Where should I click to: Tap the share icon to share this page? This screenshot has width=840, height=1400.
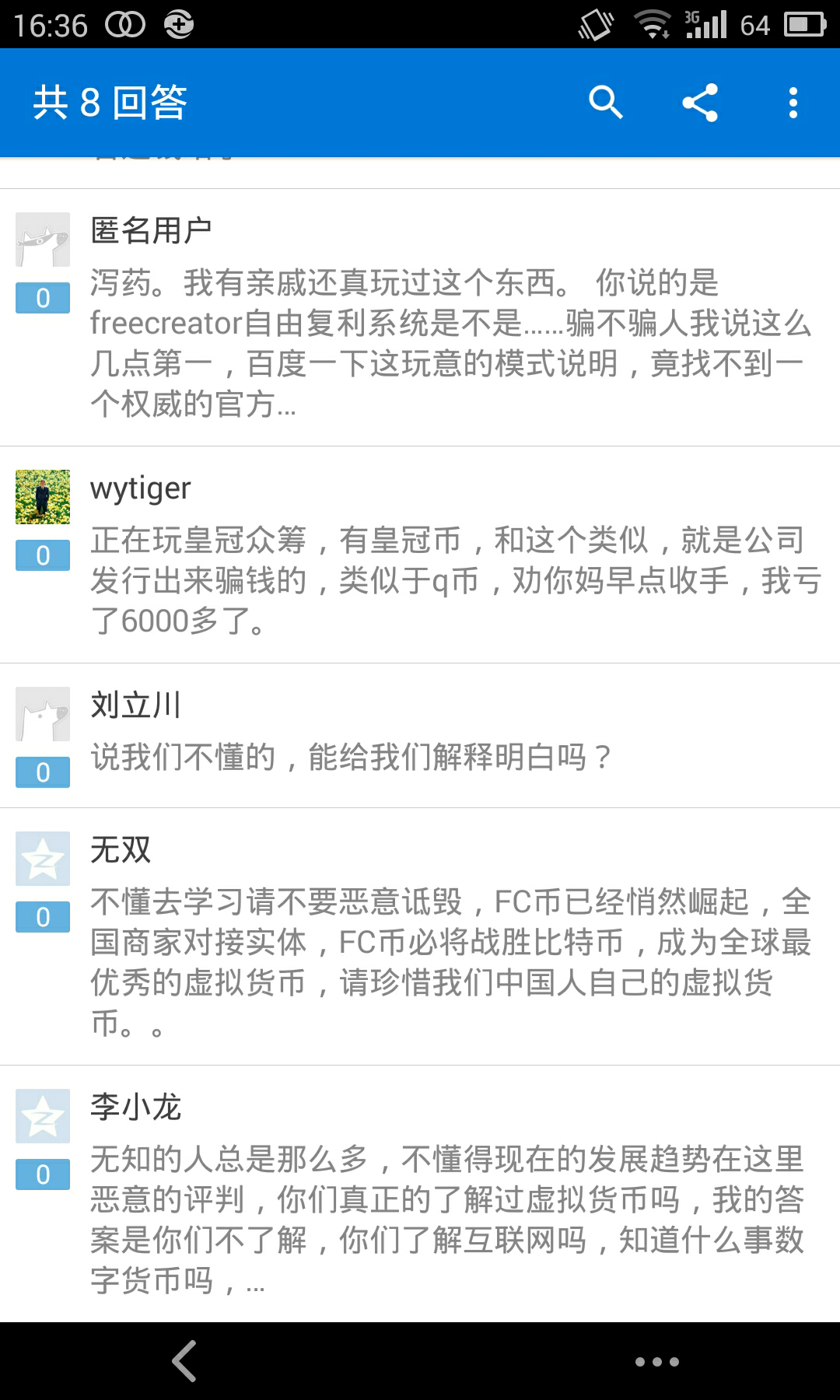point(699,102)
